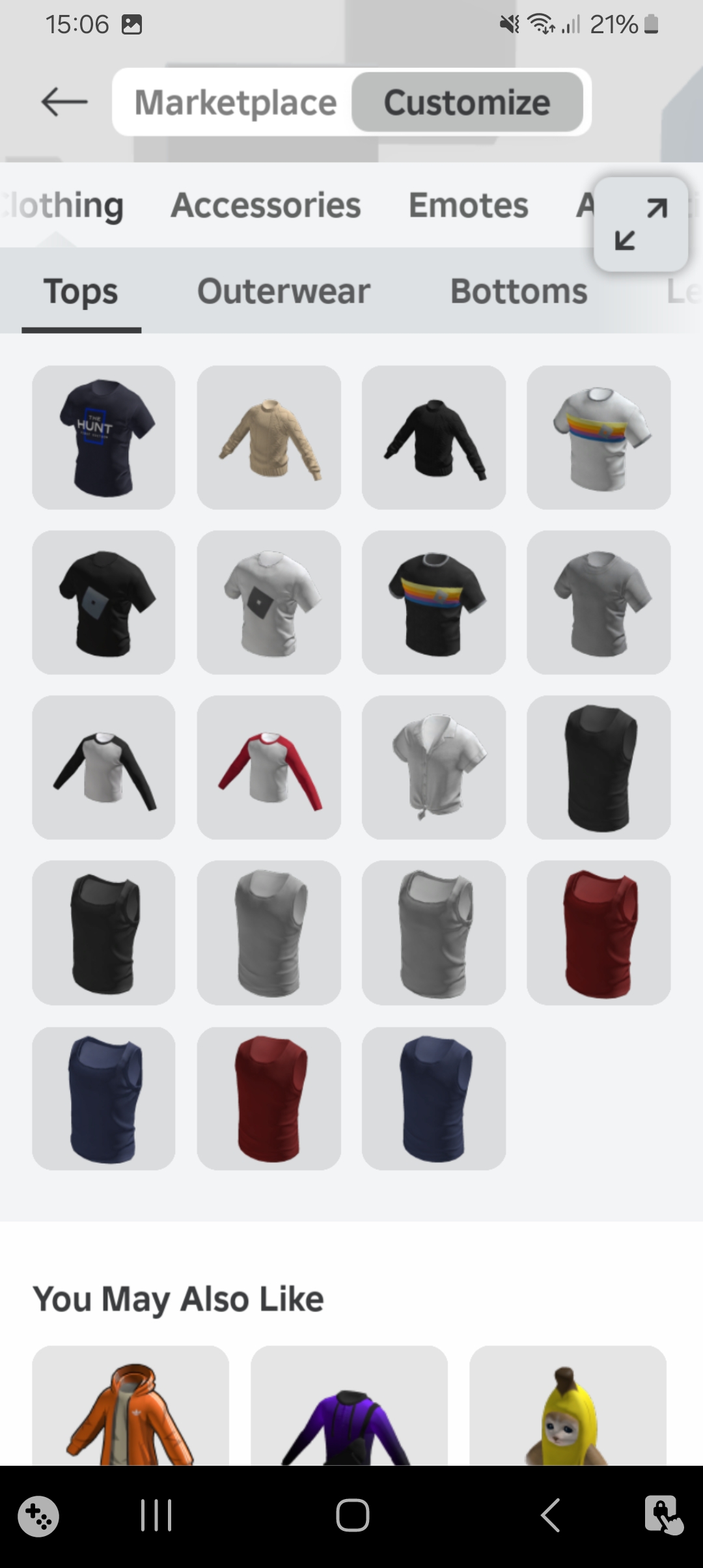703x1568 pixels.
Task: Toggle the avatar view size with the arrows button
Action: pyautogui.click(x=641, y=224)
